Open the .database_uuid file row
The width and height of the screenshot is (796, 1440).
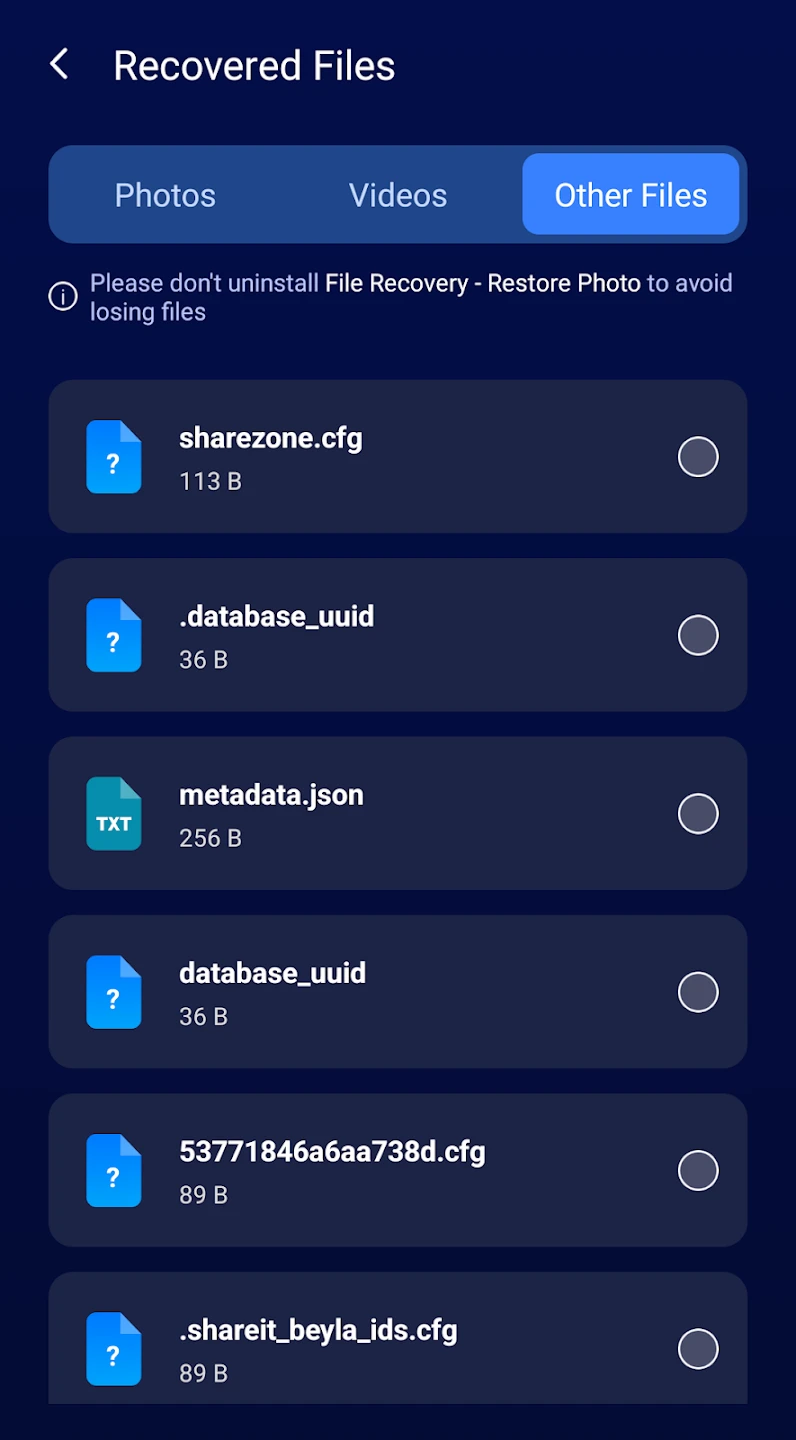click(x=380, y=635)
